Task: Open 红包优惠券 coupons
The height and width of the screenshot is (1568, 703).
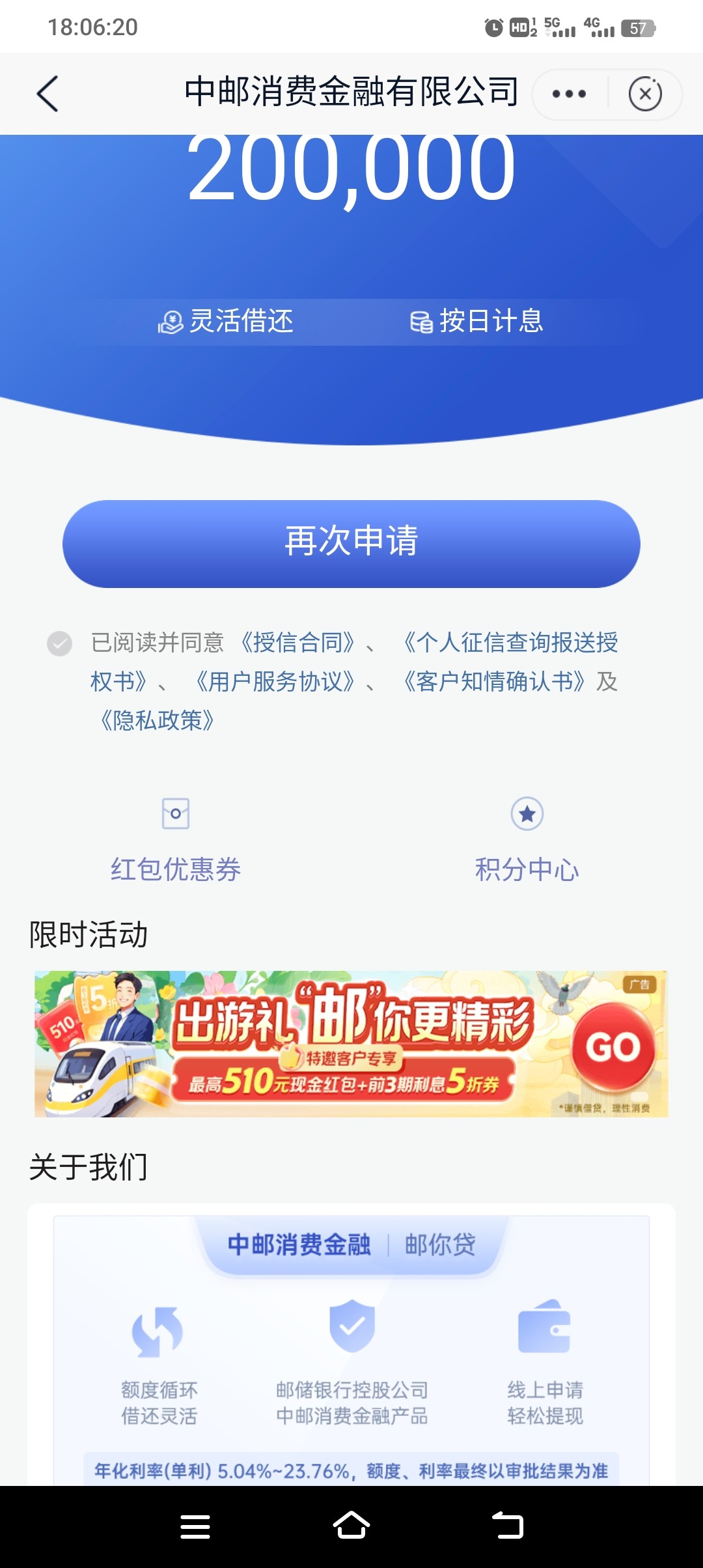Action: (176, 840)
